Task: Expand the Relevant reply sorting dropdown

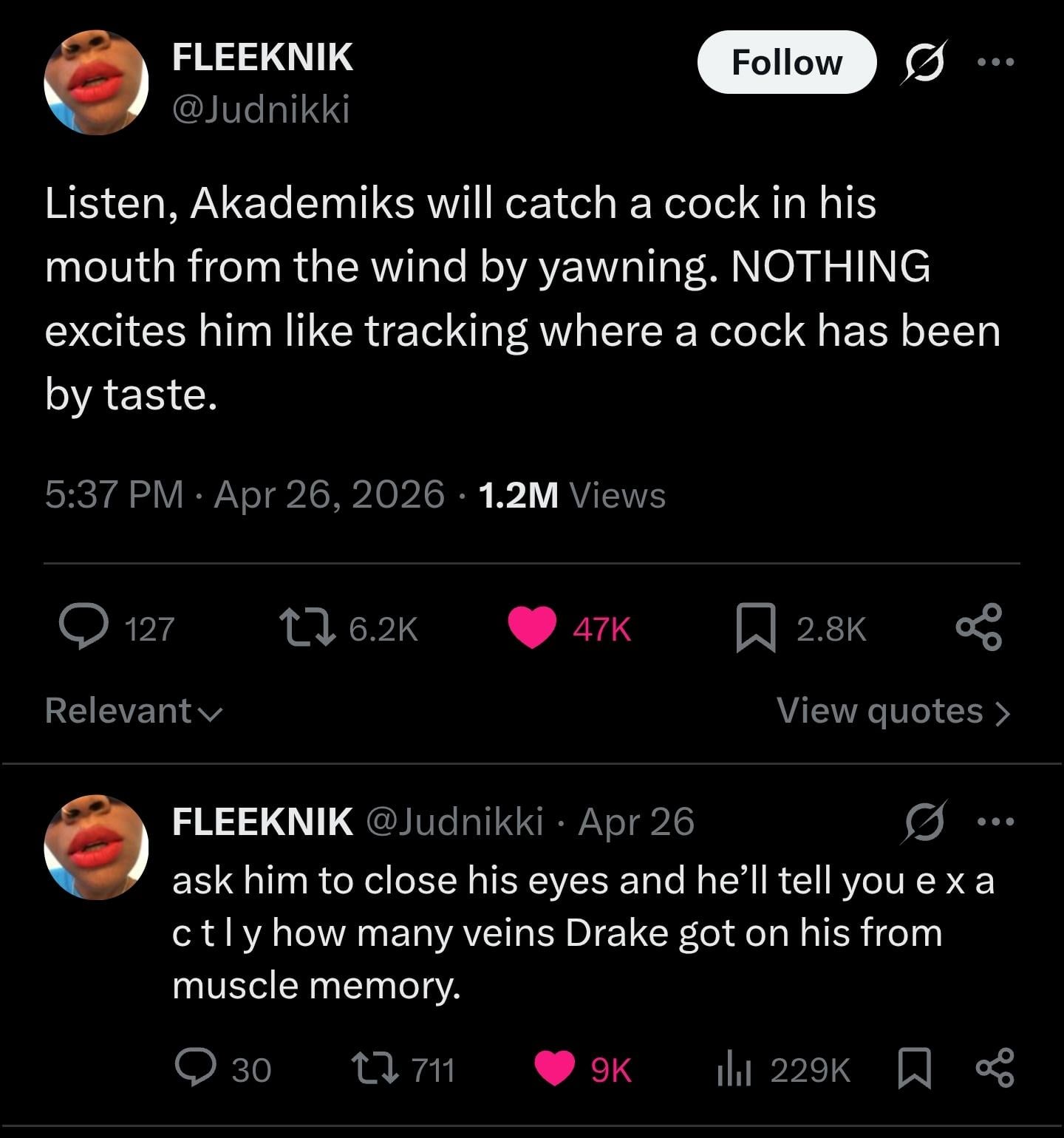Action: [x=133, y=711]
